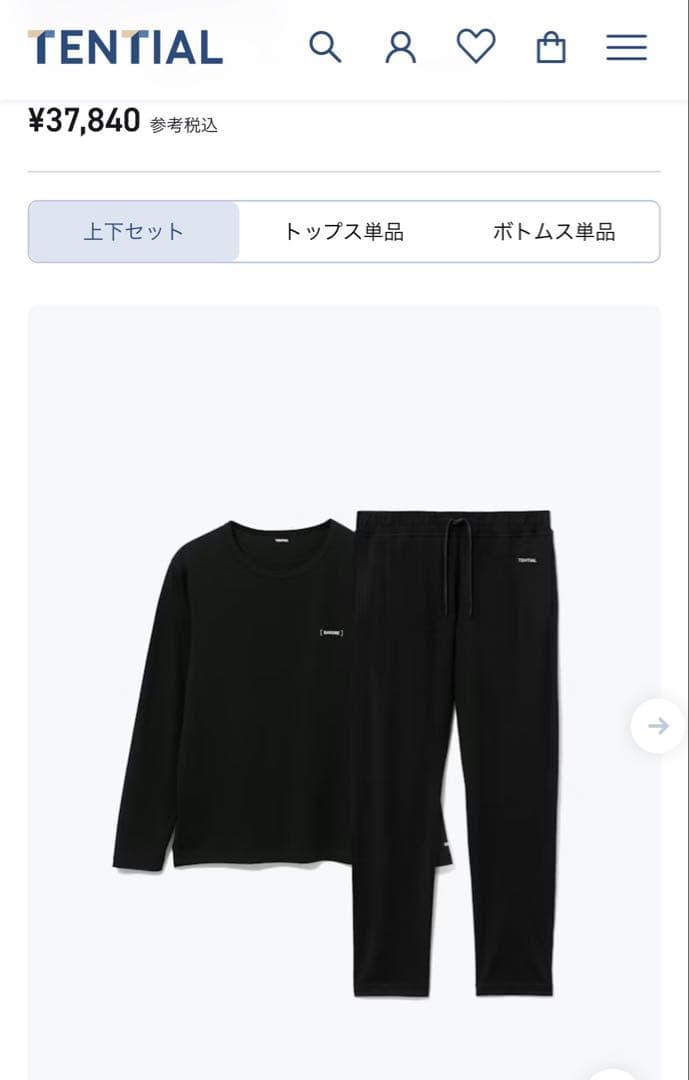Select the 上下セット option
This screenshot has height=1080, width=689.
[x=134, y=232]
